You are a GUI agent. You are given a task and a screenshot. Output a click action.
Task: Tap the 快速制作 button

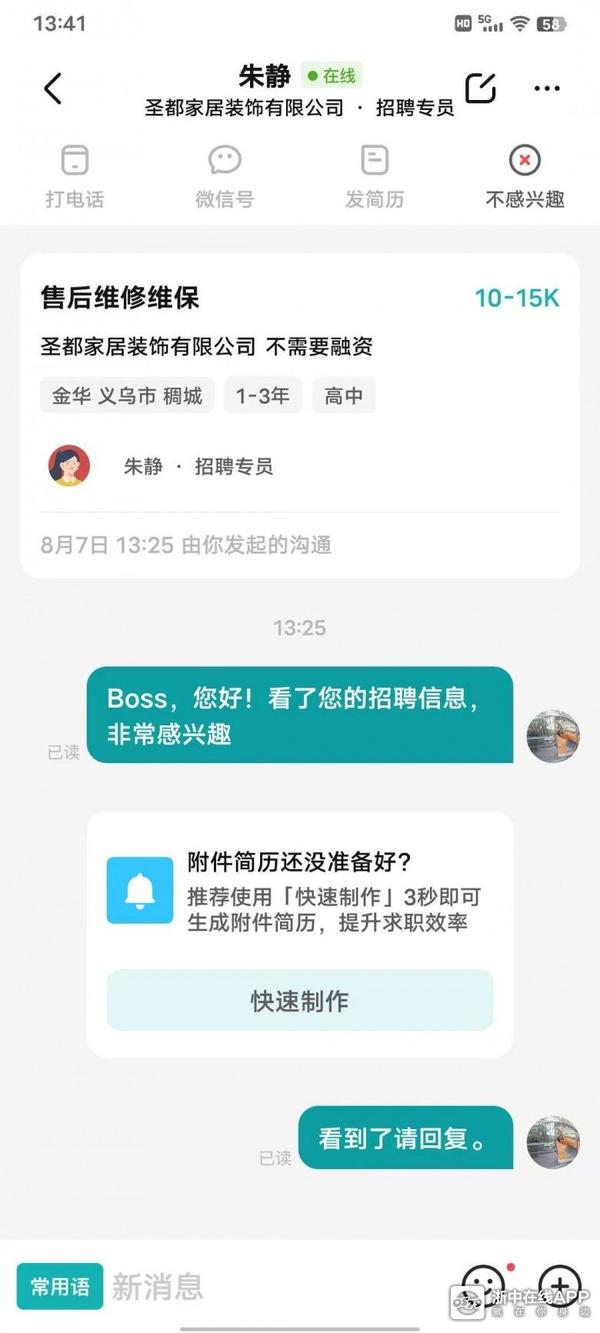pyautogui.click(x=300, y=1000)
